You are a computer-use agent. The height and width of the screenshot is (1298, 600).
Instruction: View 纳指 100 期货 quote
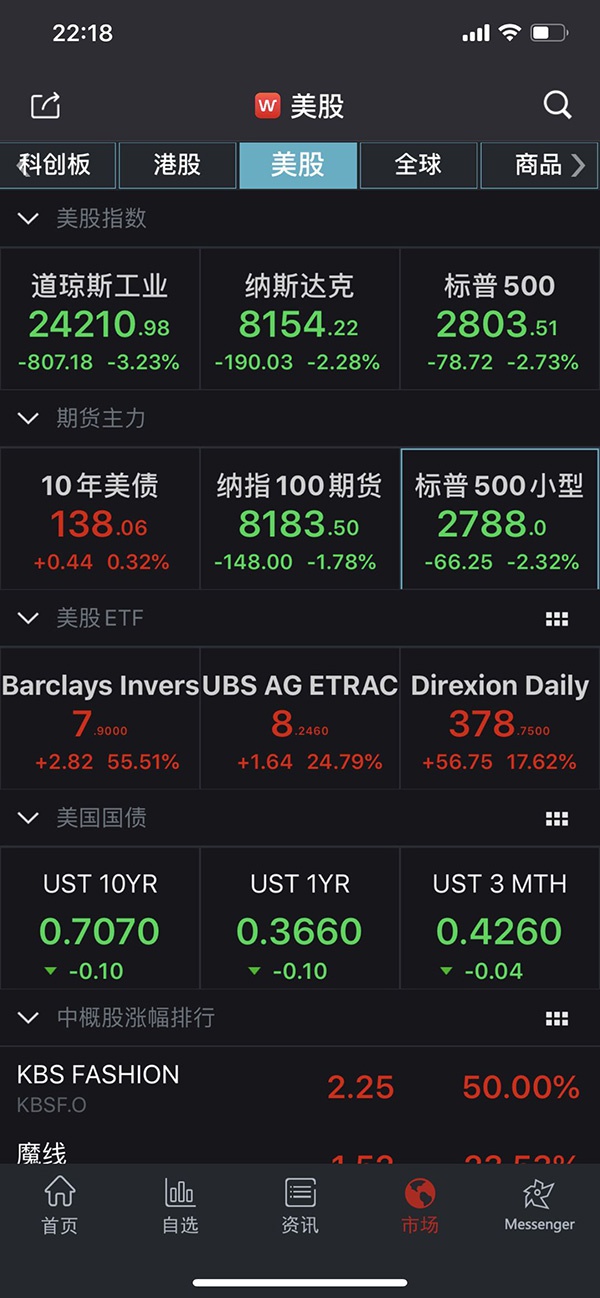299,519
